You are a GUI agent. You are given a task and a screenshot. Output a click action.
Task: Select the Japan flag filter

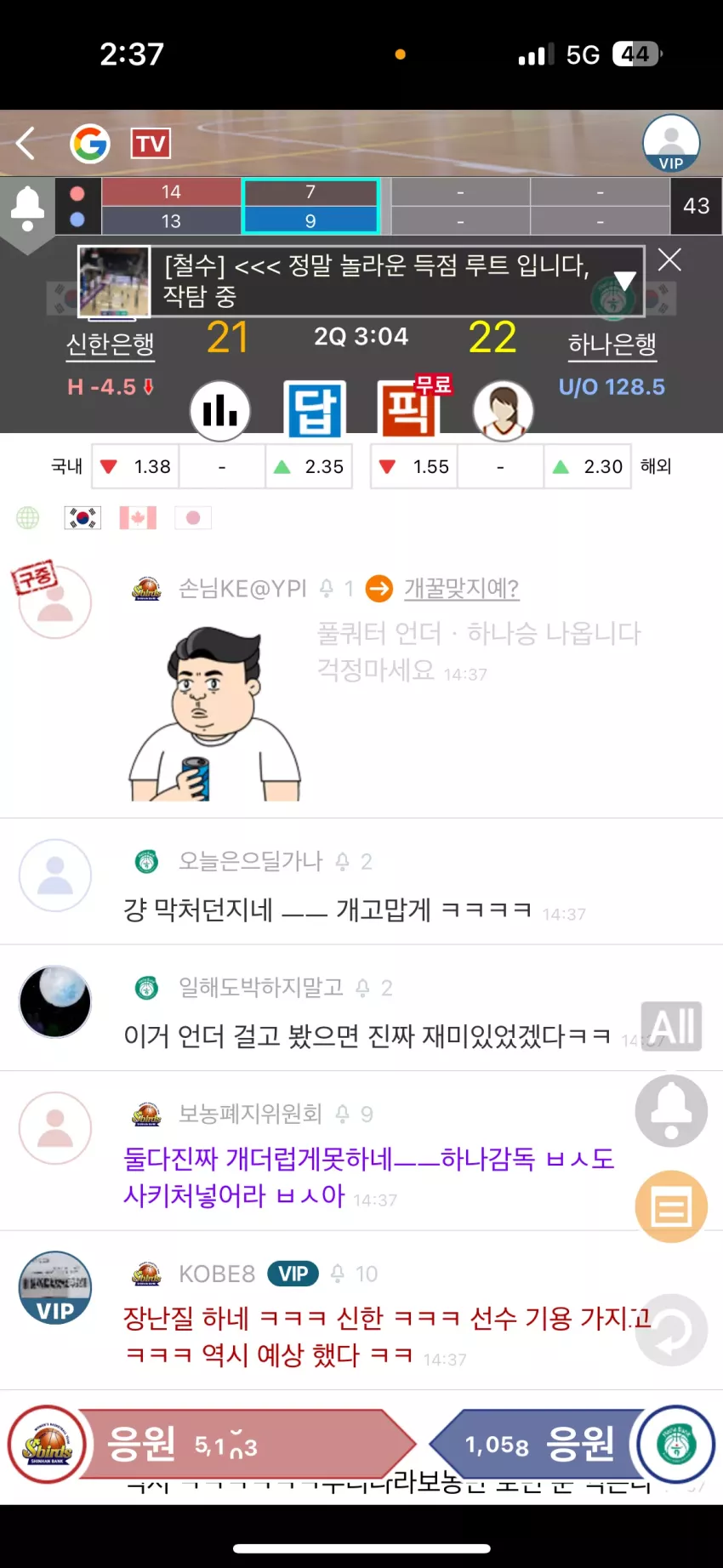193,517
